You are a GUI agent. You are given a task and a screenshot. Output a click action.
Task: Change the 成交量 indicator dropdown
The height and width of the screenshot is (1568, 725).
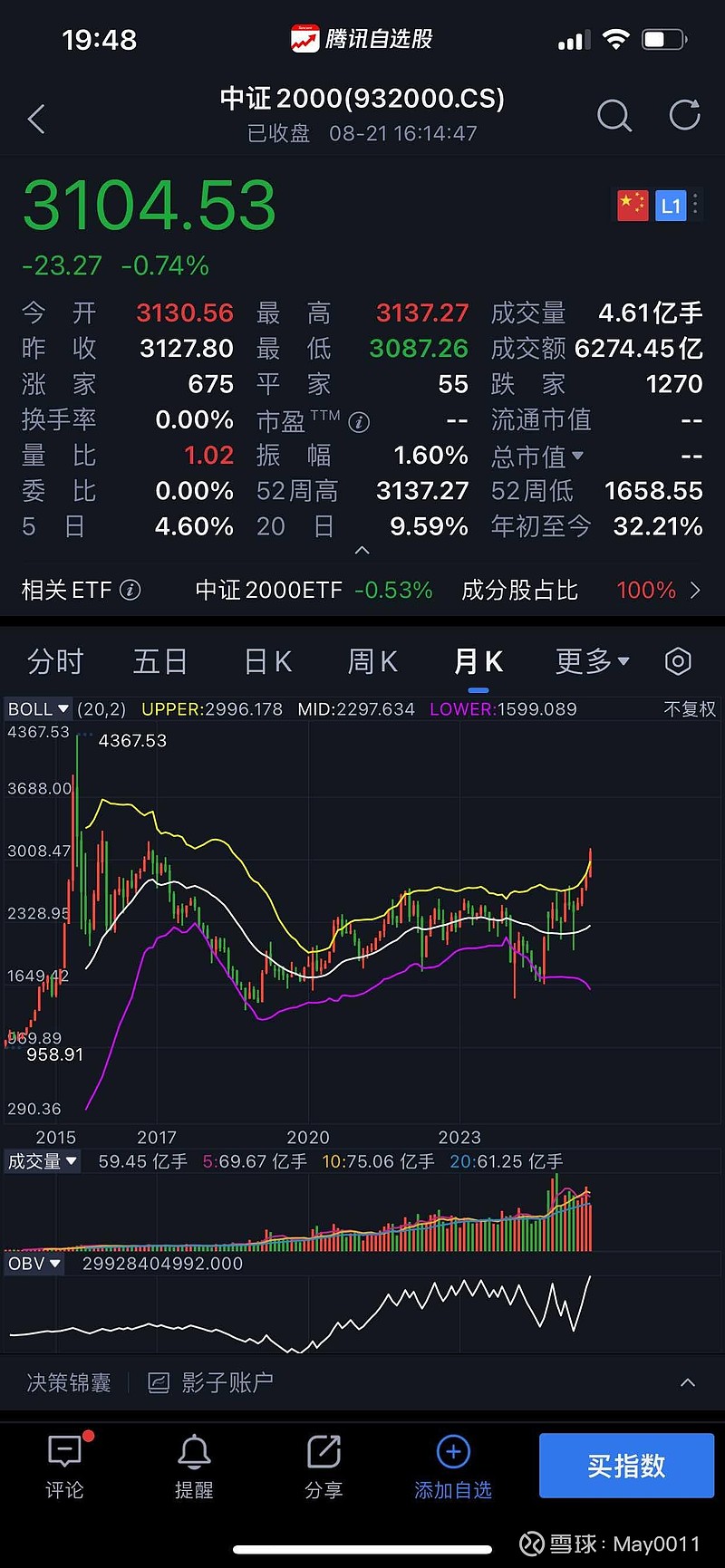coord(42,1161)
